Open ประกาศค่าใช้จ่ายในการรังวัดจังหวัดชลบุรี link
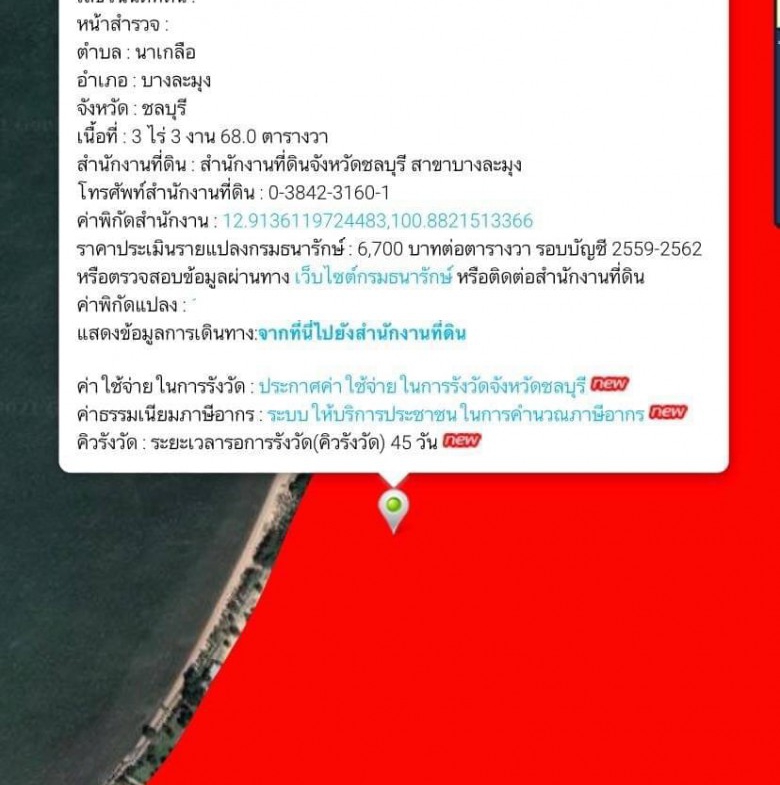780x785 pixels. (421, 386)
